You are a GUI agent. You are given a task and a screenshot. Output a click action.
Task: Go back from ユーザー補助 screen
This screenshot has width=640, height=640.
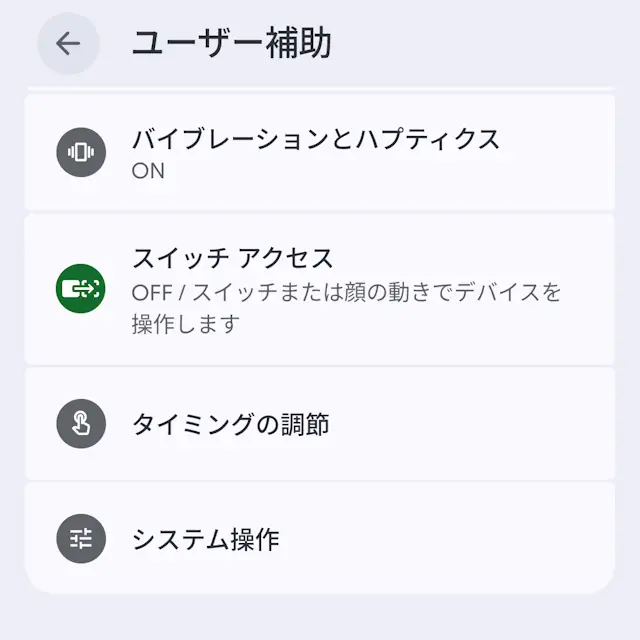coord(68,44)
